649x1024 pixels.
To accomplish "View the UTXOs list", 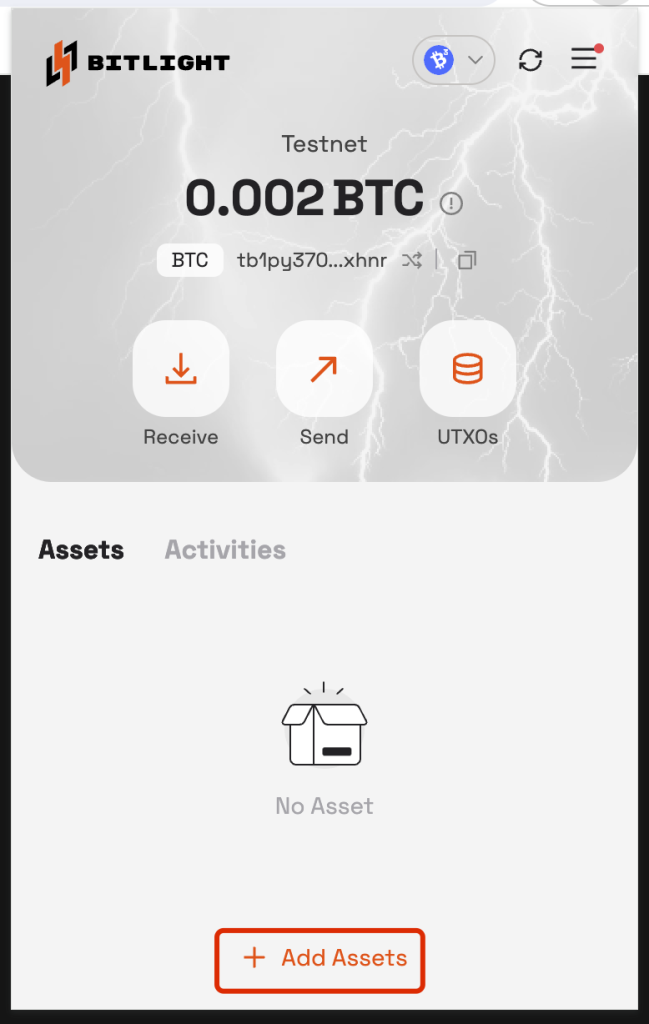I will [467, 369].
